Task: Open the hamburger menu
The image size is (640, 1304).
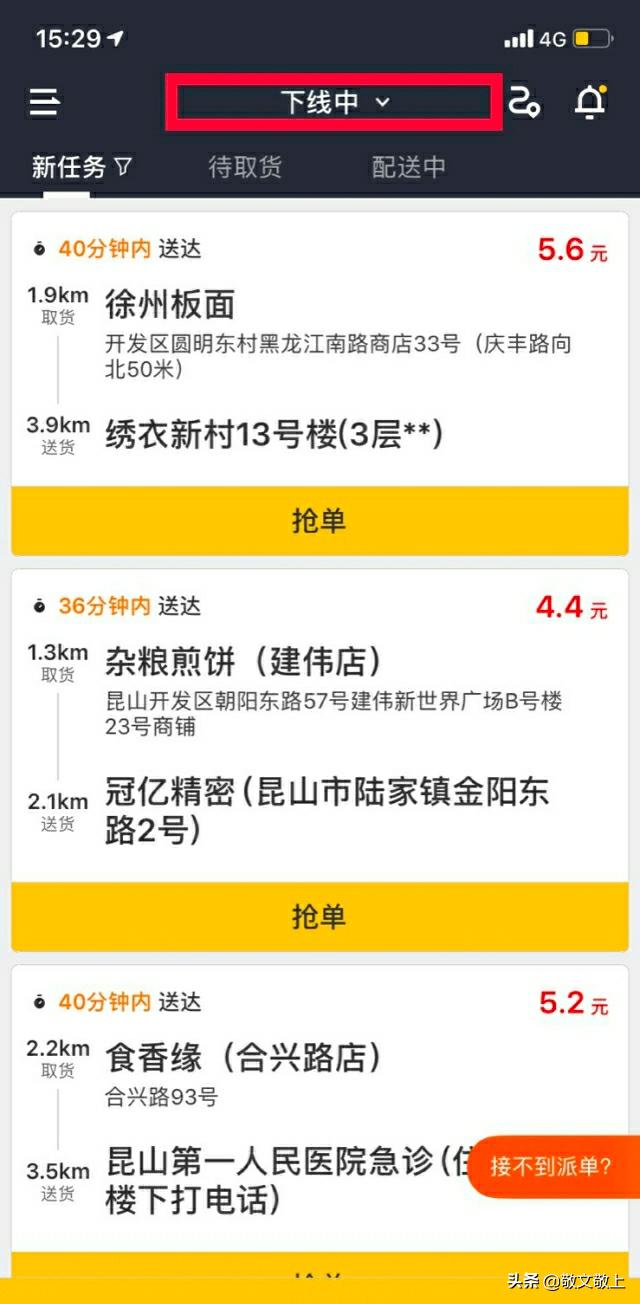Action: 44,102
